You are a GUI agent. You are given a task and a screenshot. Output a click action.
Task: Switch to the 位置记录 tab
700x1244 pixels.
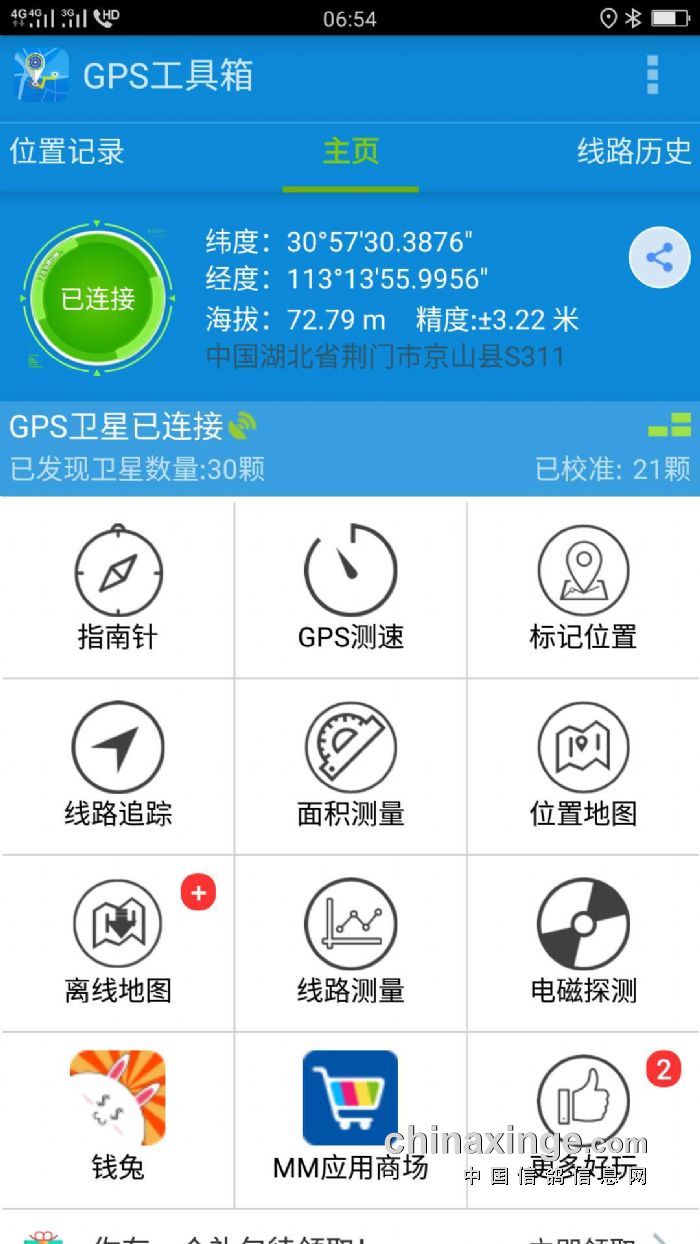pos(67,152)
